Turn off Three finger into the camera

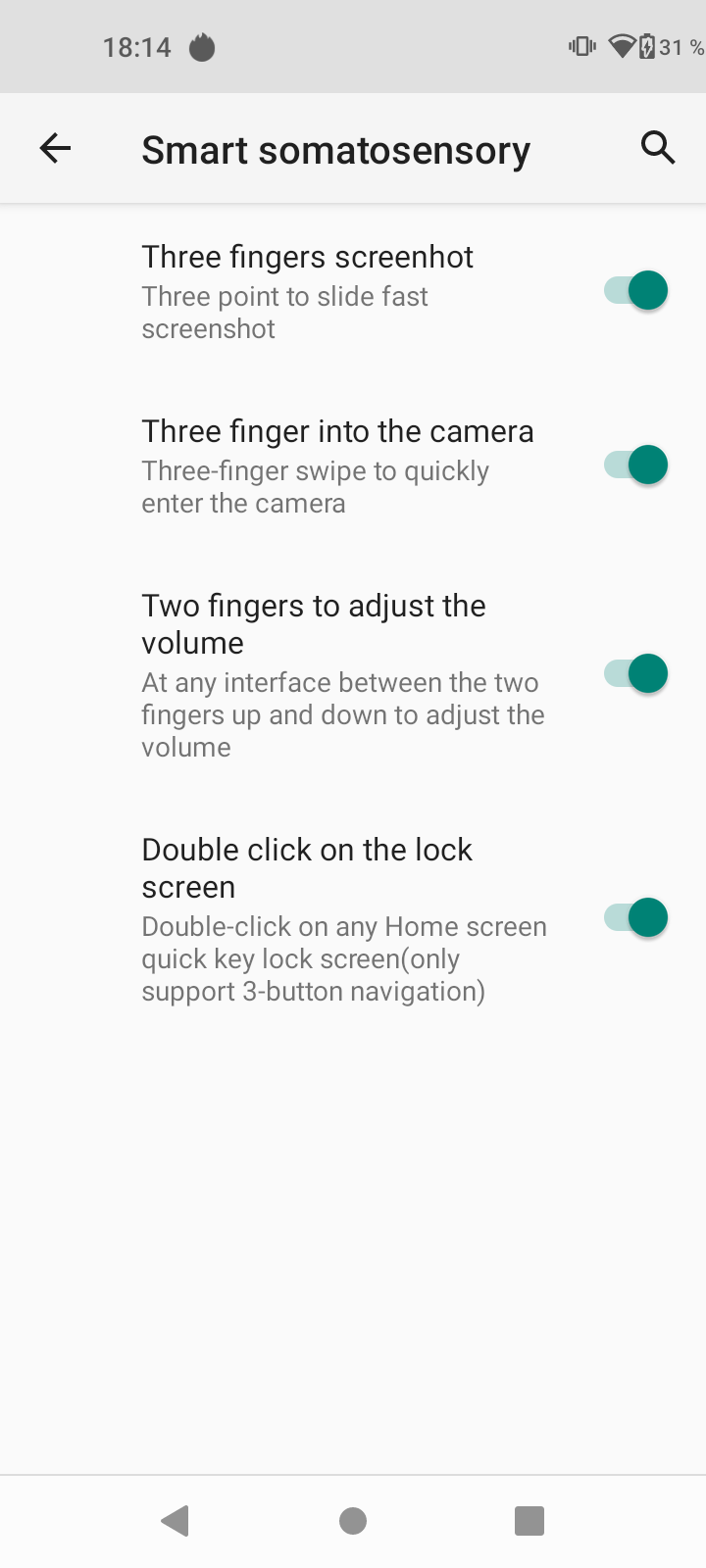(635, 465)
